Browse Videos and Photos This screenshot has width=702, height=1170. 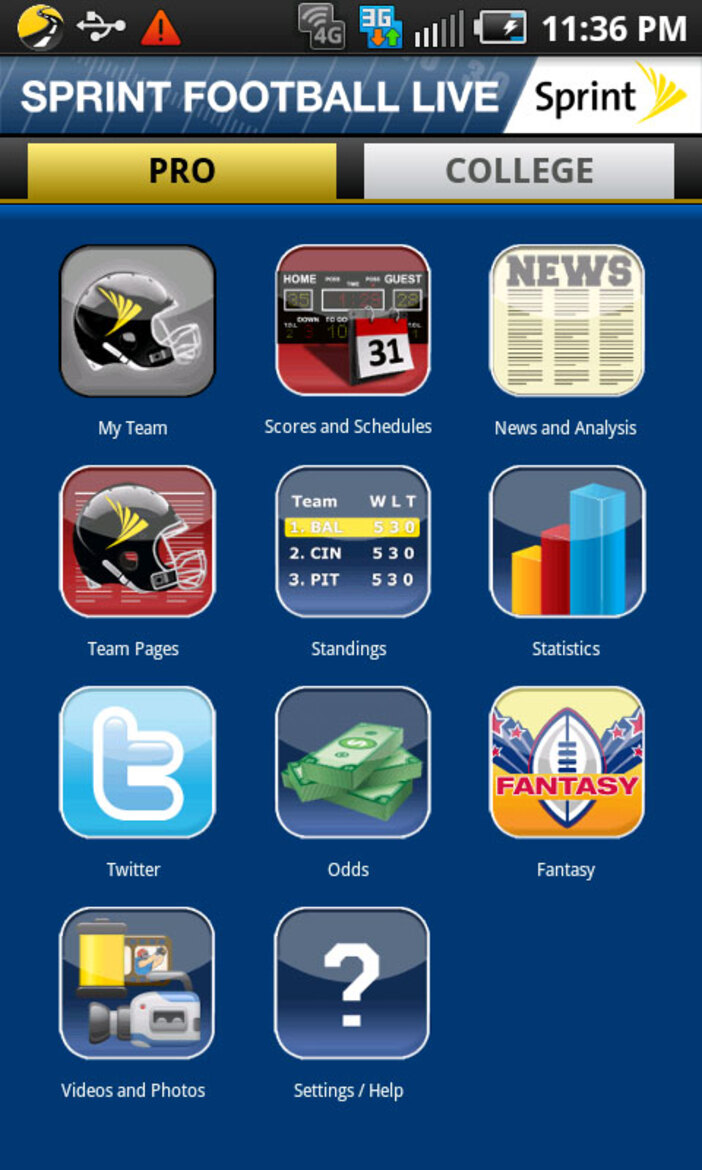[137, 983]
